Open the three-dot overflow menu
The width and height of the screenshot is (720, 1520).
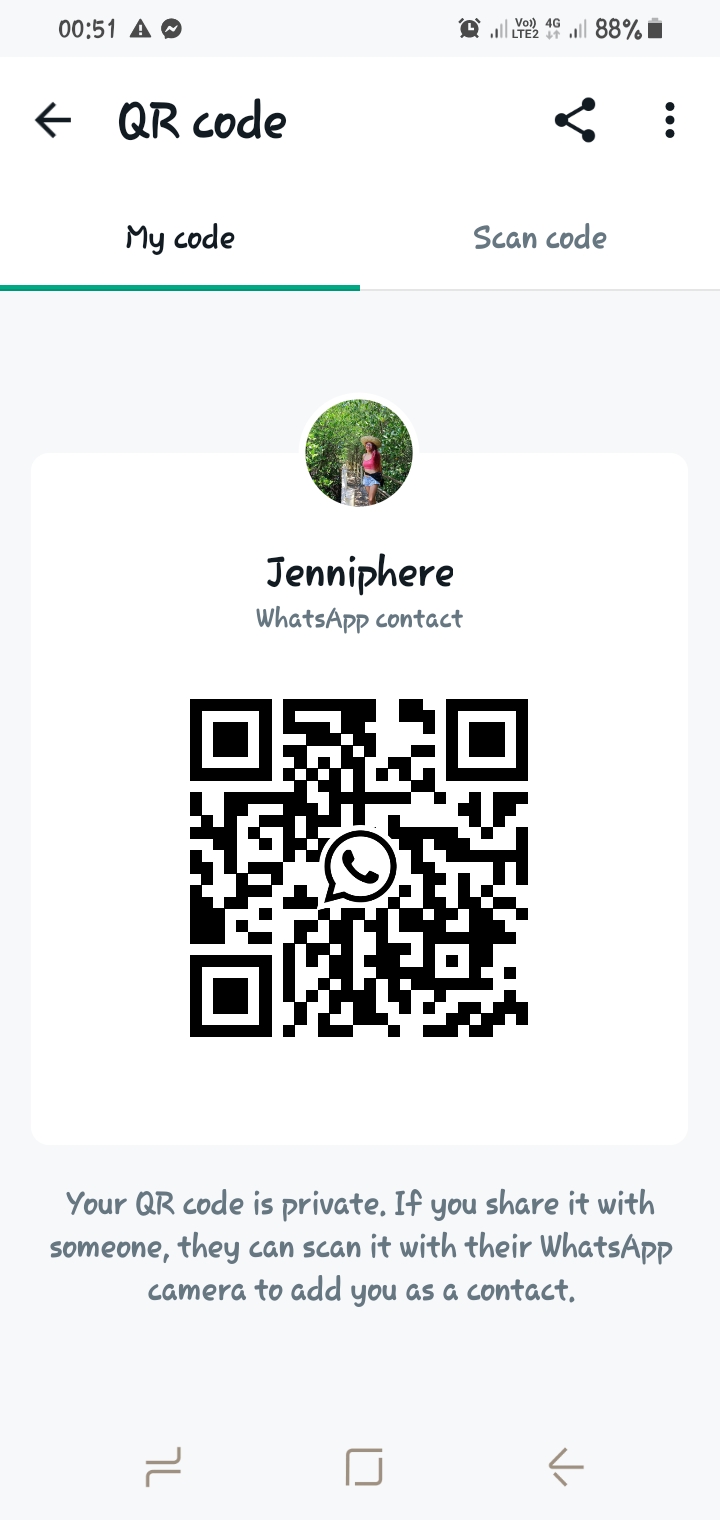[669, 121]
